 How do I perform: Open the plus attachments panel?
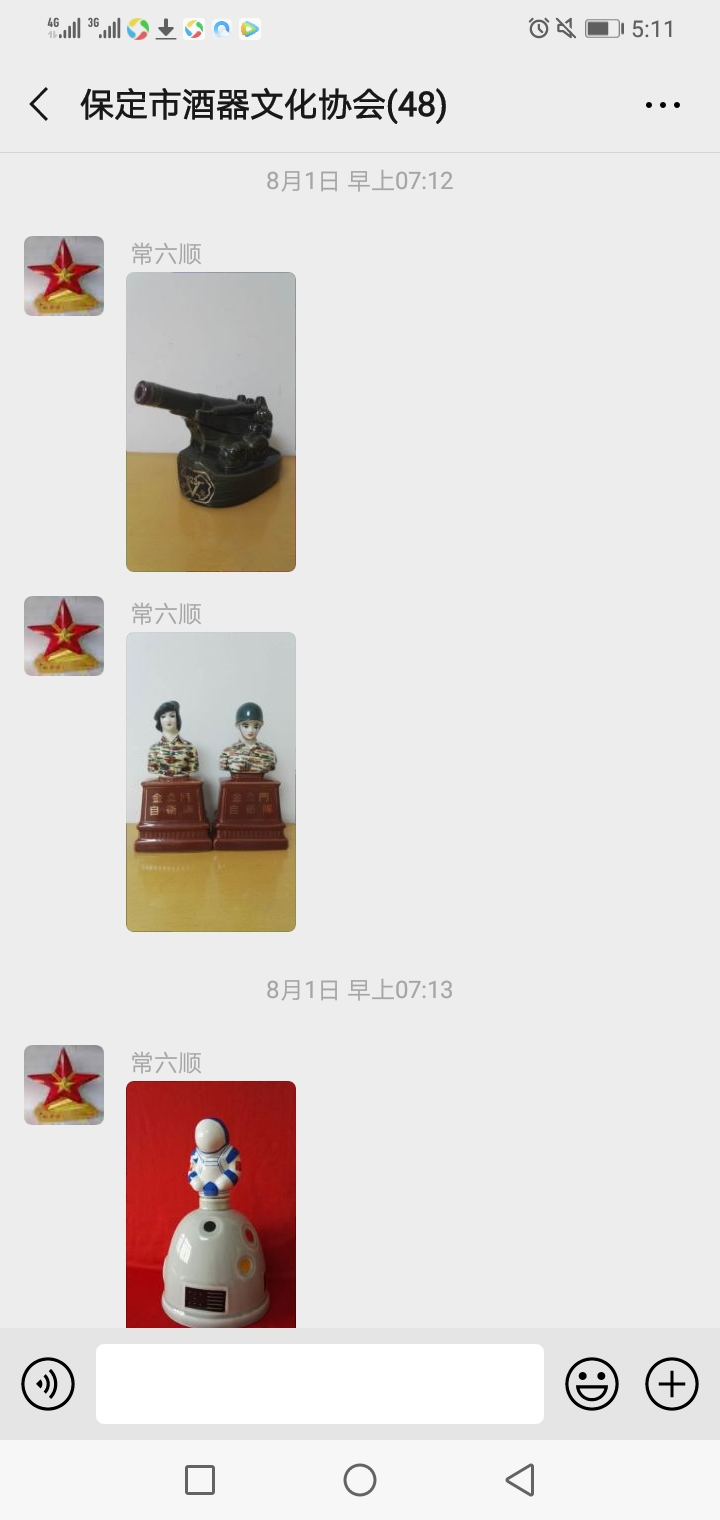click(672, 1384)
